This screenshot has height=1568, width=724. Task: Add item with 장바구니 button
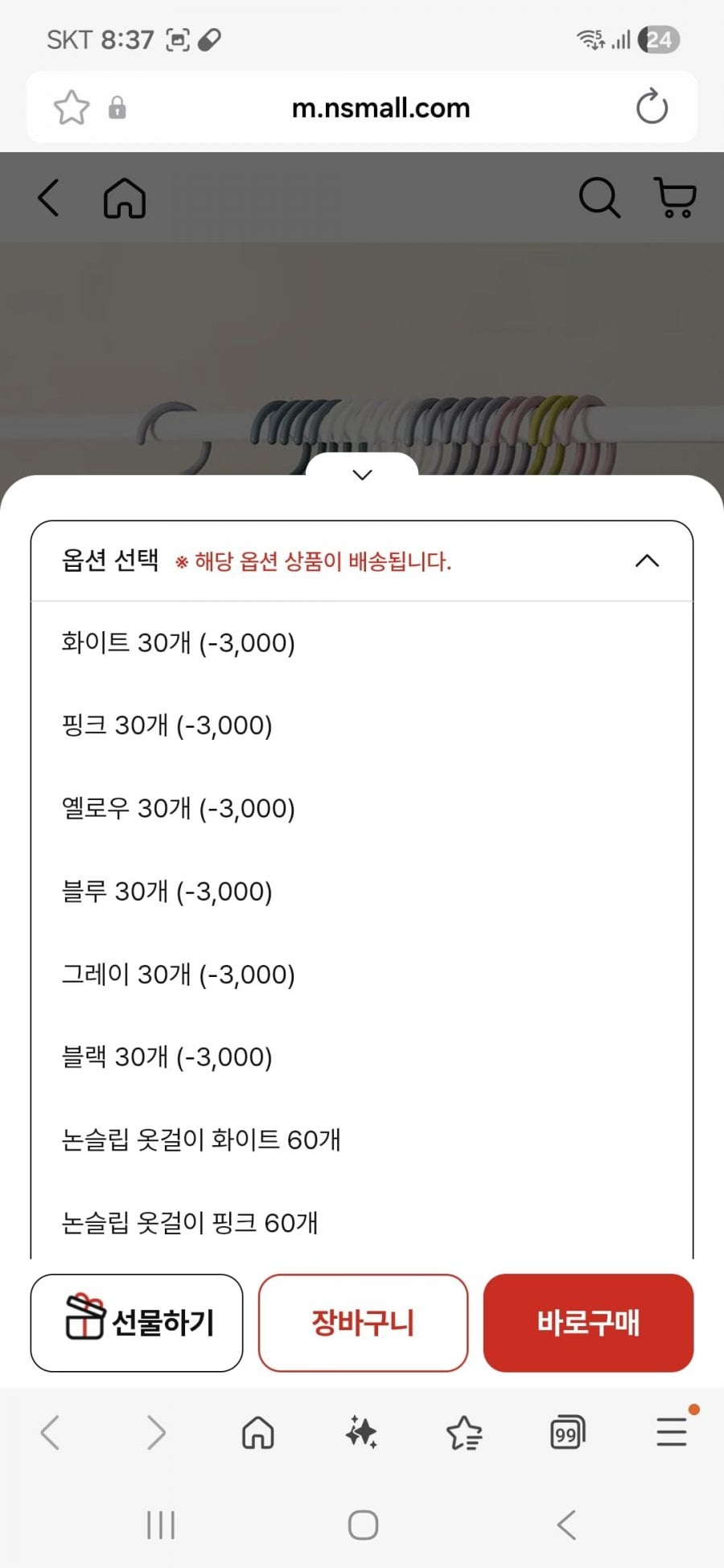point(363,1323)
